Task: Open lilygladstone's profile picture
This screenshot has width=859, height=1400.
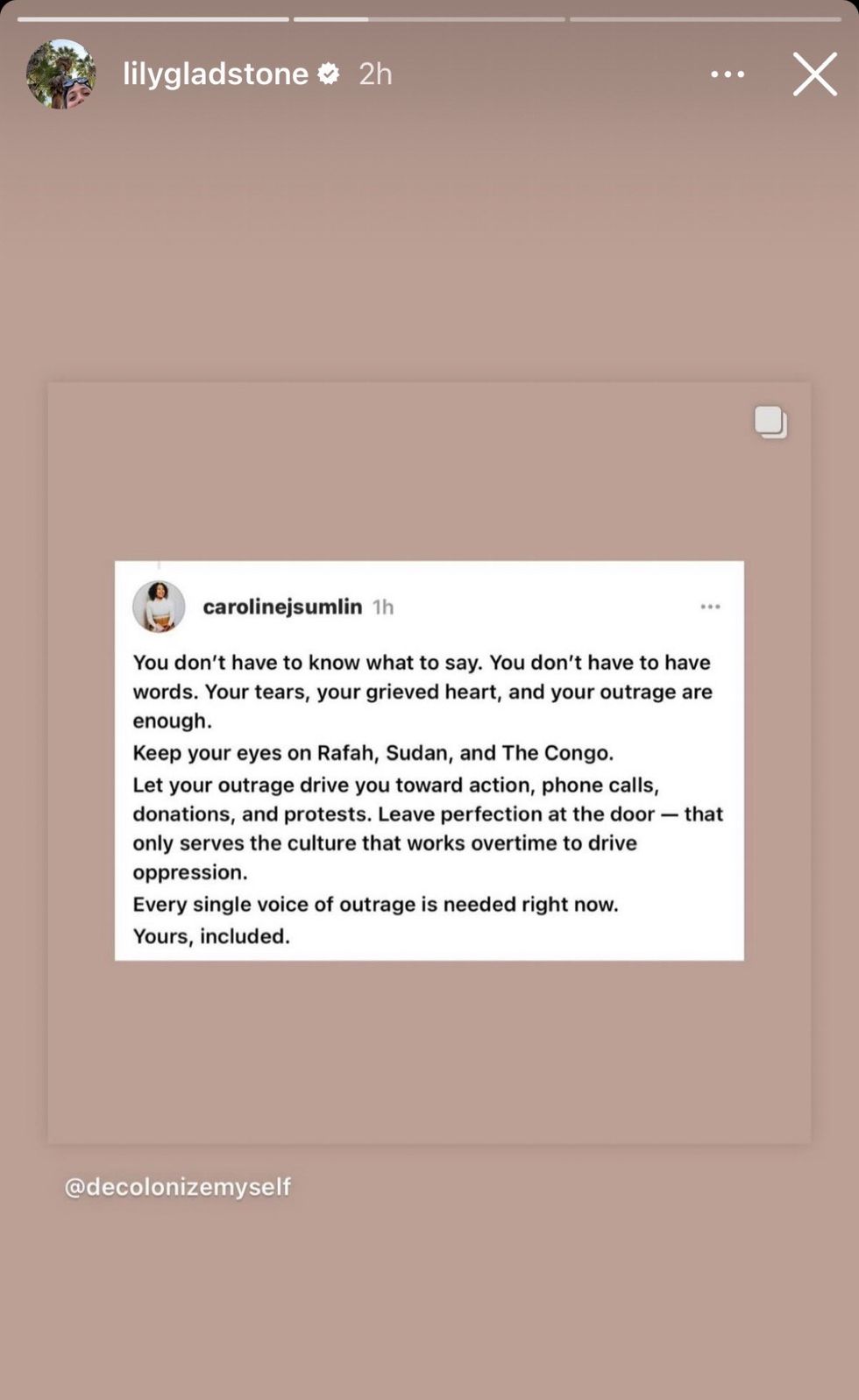Action: [60, 74]
